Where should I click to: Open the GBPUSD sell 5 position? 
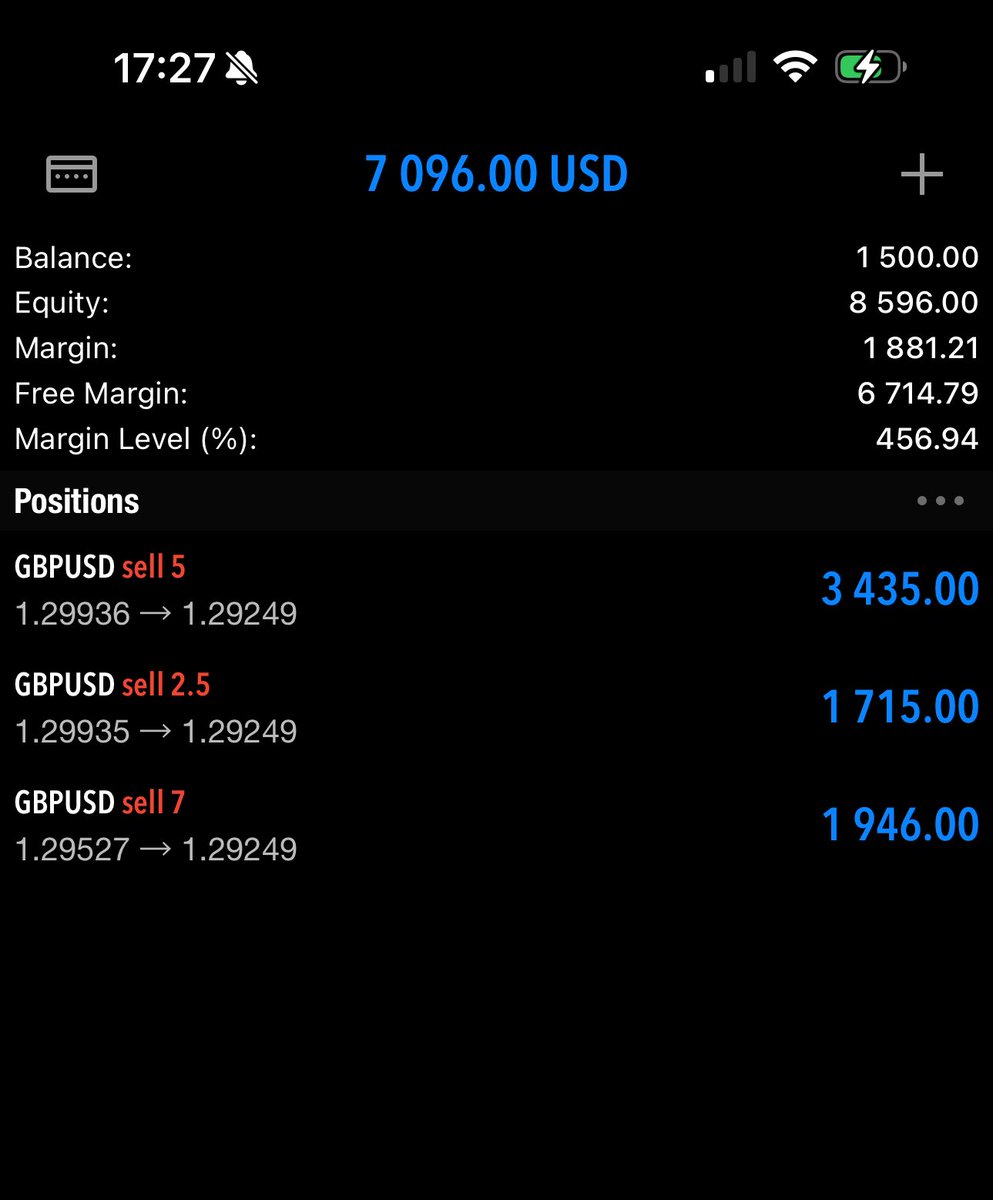[496, 590]
